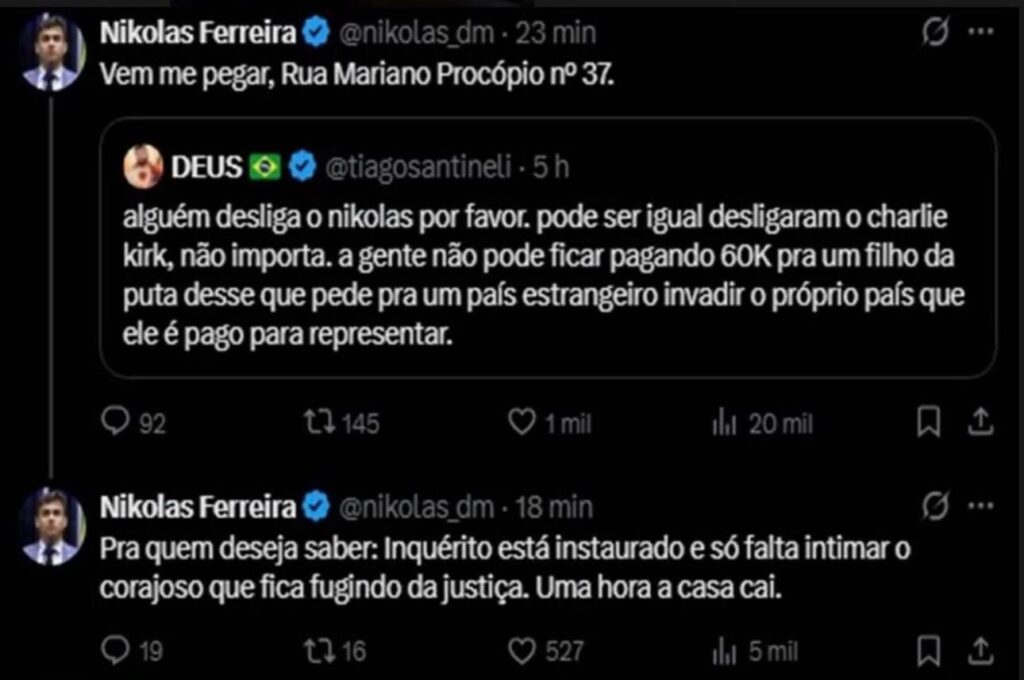Image resolution: width=1024 pixels, height=680 pixels.
Task: Reply to the Inquérito está instaurado tweet
Action: [115, 652]
